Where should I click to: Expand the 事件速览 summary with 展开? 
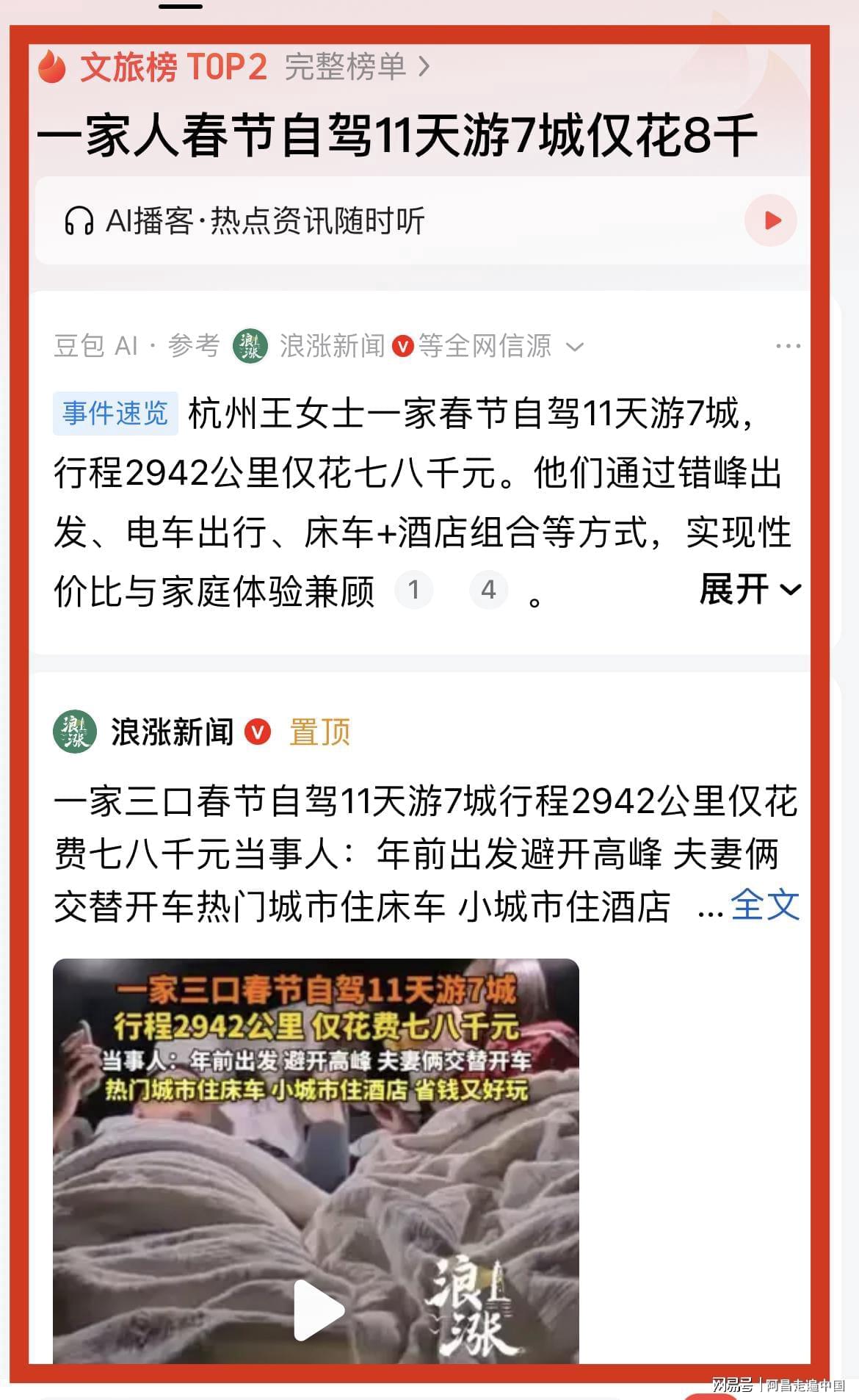pos(750,589)
